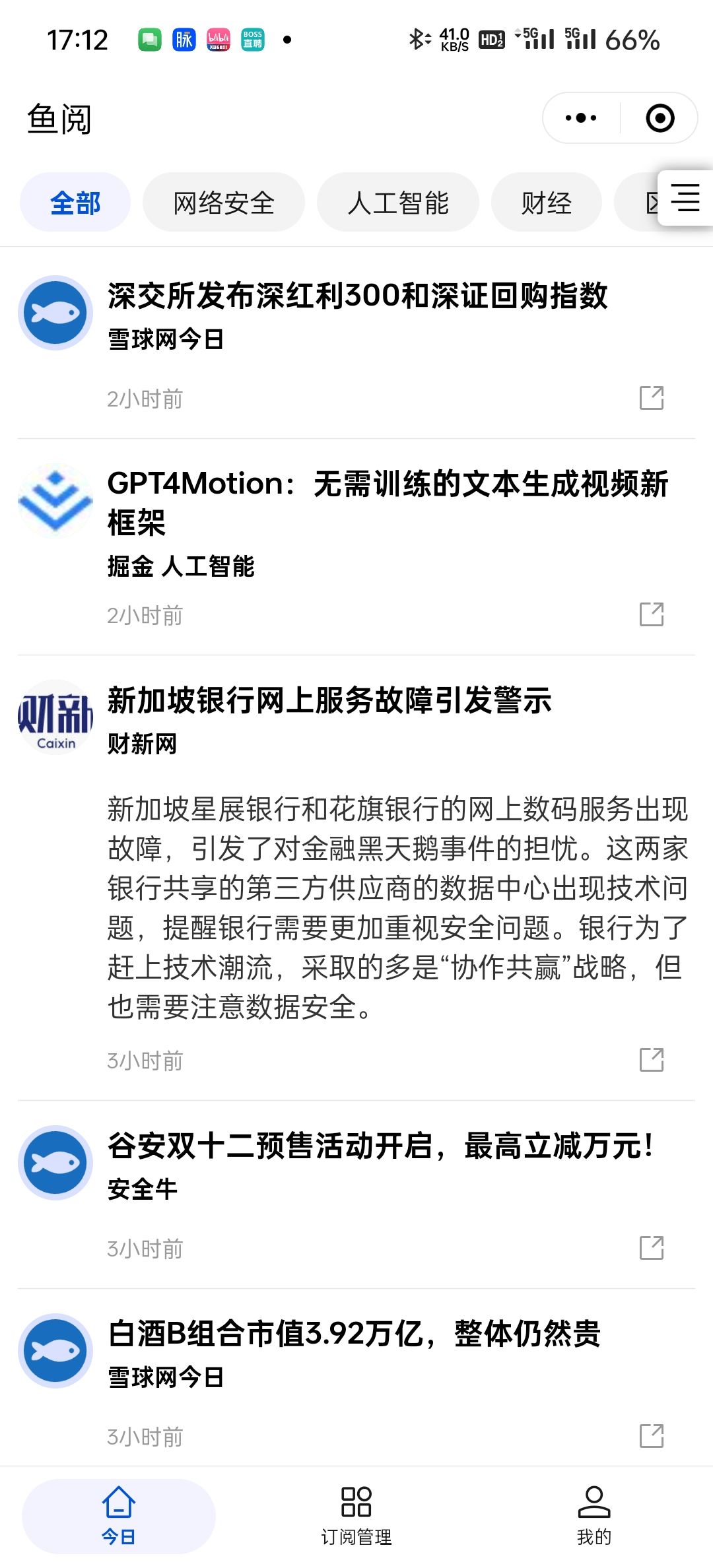The width and height of the screenshot is (713, 1568).
Task: Go to the 今日 tab
Action: click(119, 1516)
